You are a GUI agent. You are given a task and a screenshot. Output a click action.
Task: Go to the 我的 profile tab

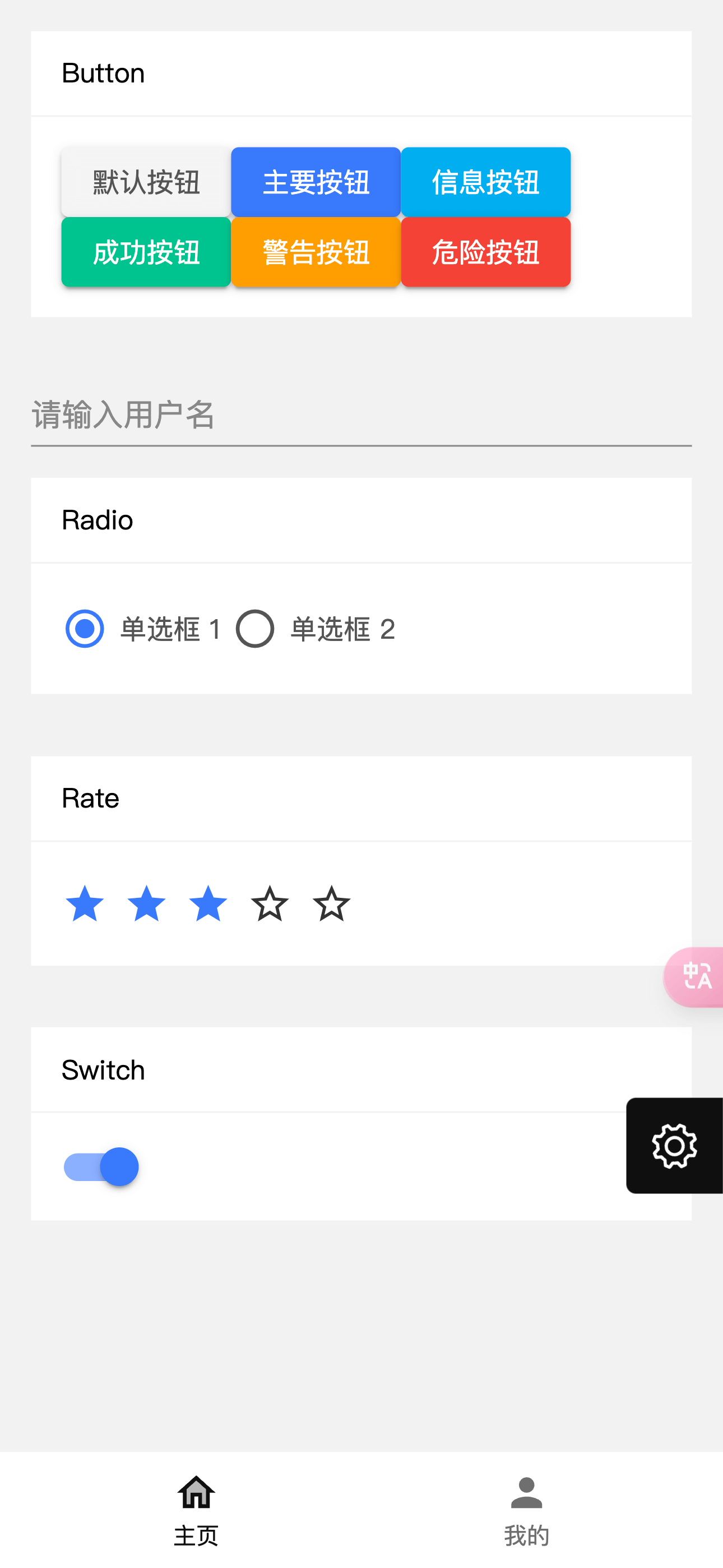point(526,1510)
